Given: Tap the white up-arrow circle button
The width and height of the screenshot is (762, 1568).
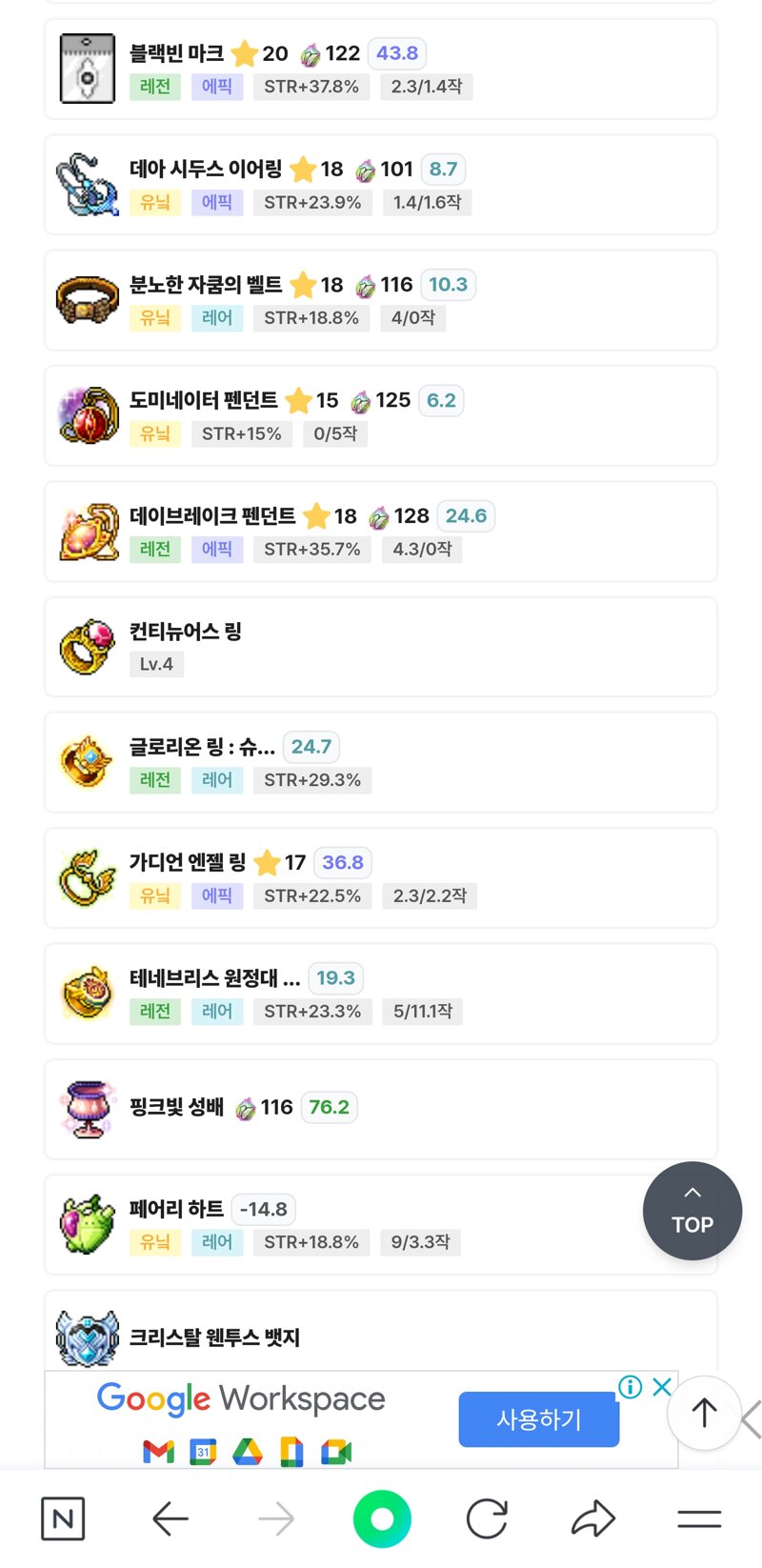Looking at the screenshot, I should pos(704,1414).
